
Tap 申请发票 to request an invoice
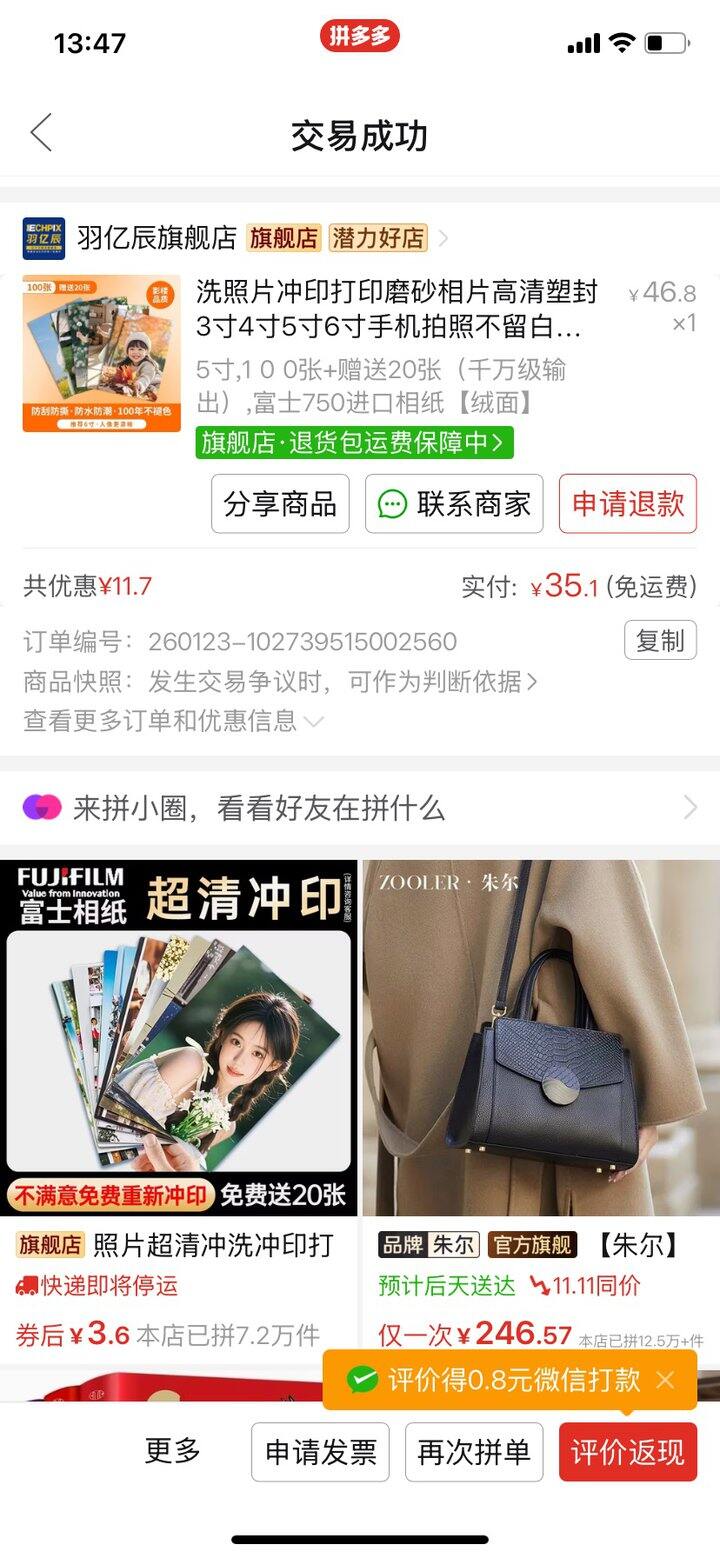(320, 1452)
